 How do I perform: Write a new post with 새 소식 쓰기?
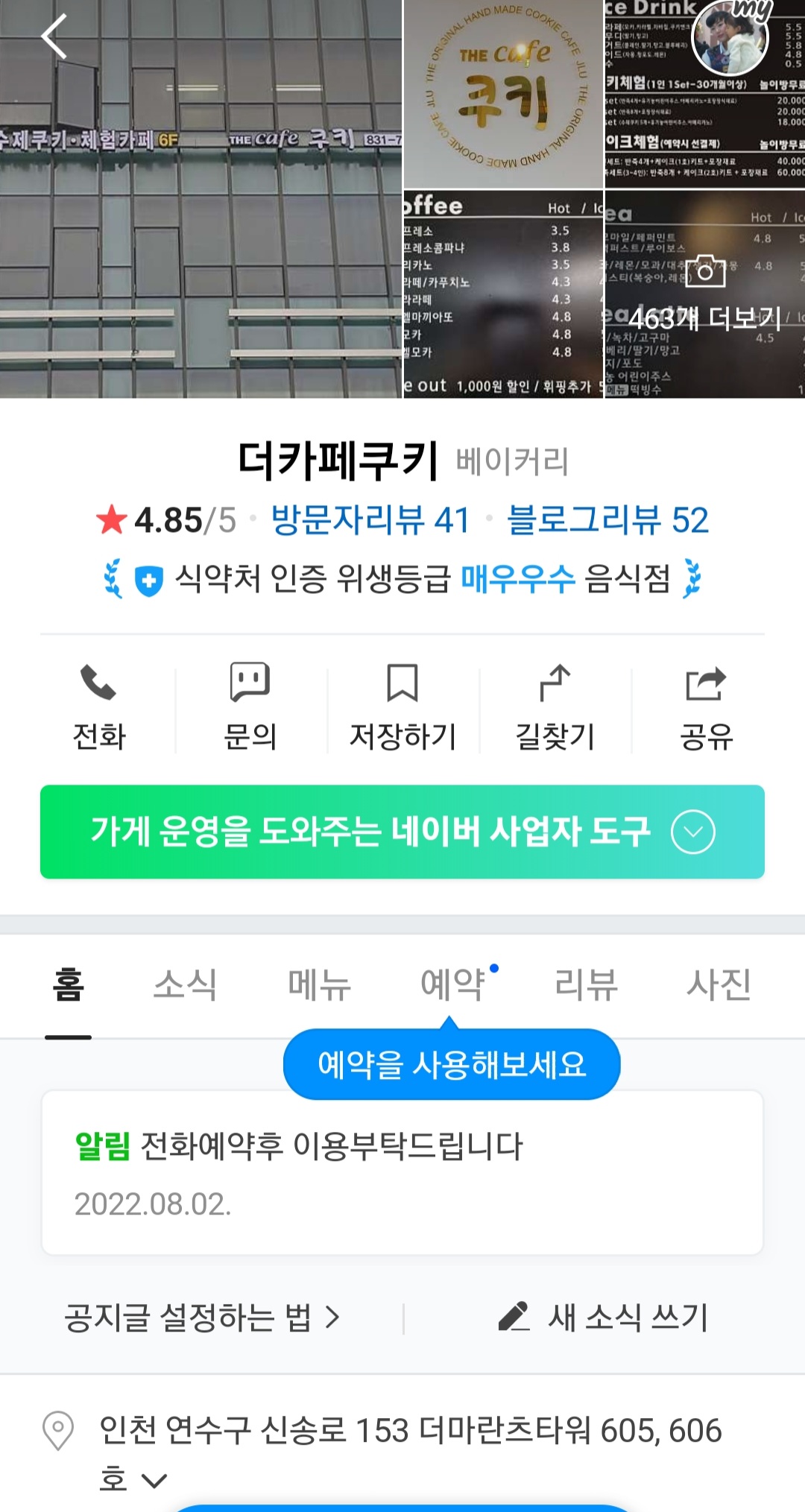(602, 1318)
